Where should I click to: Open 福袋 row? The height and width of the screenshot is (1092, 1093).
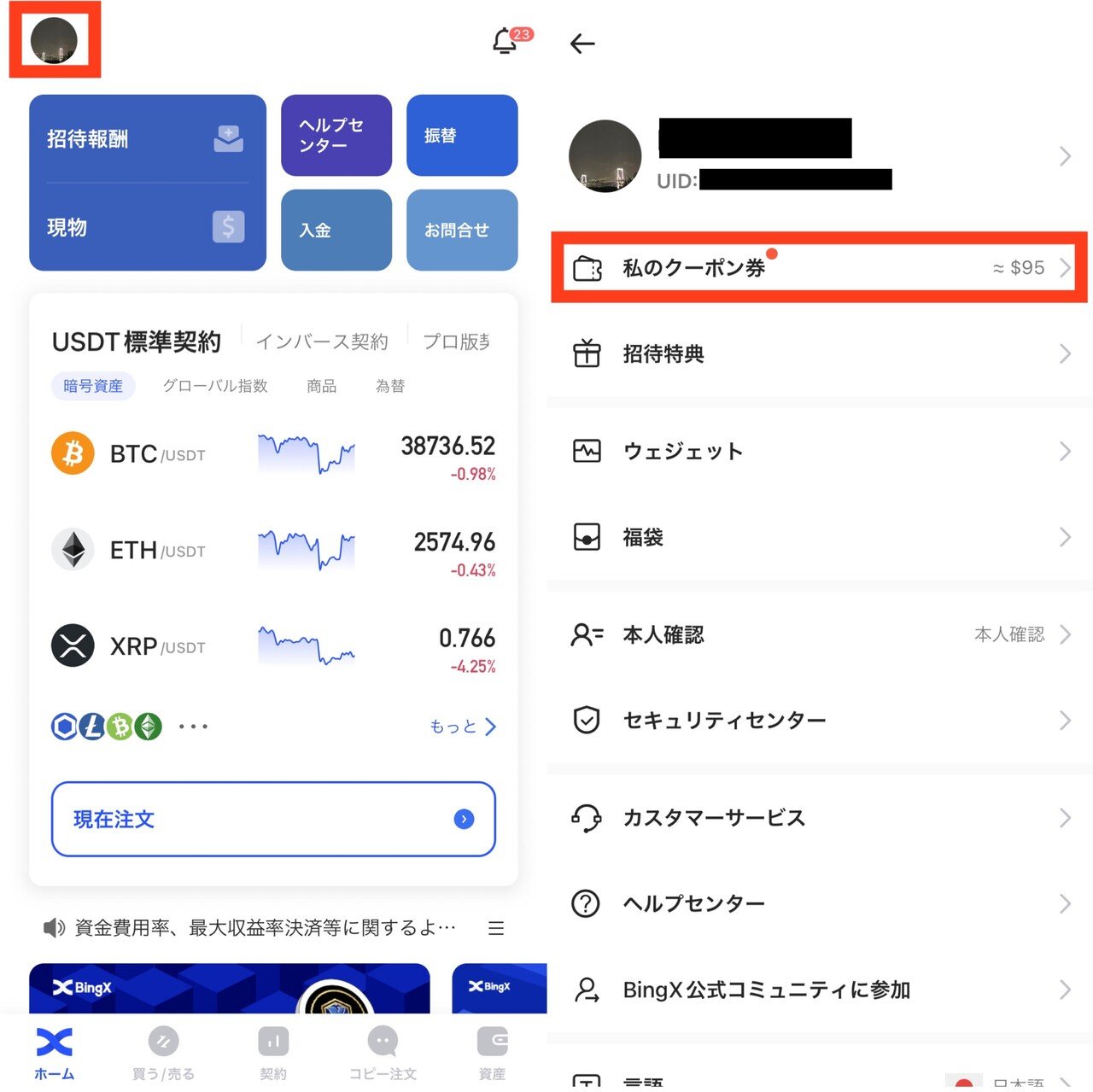click(818, 537)
